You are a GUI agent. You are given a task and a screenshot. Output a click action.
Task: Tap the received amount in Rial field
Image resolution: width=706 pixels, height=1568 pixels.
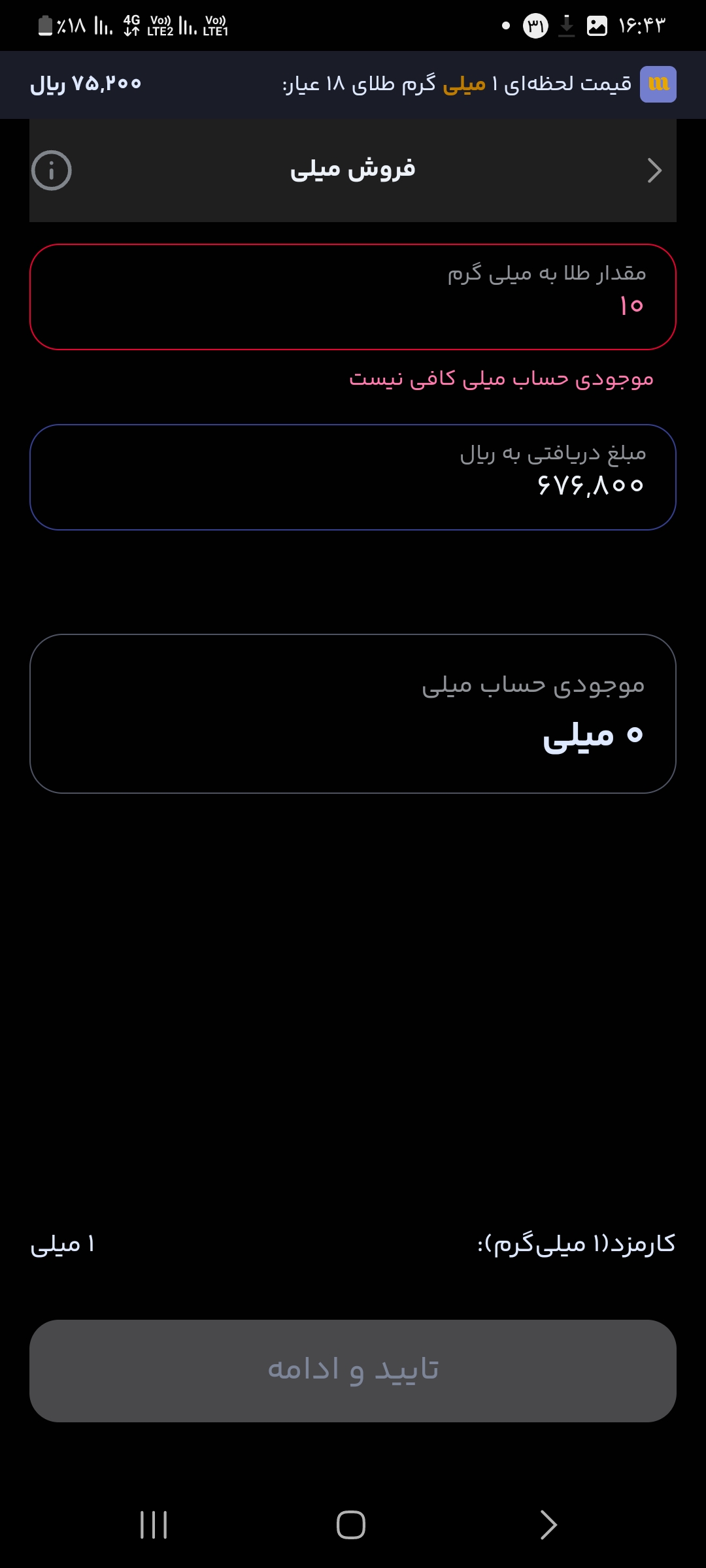pos(353,478)
